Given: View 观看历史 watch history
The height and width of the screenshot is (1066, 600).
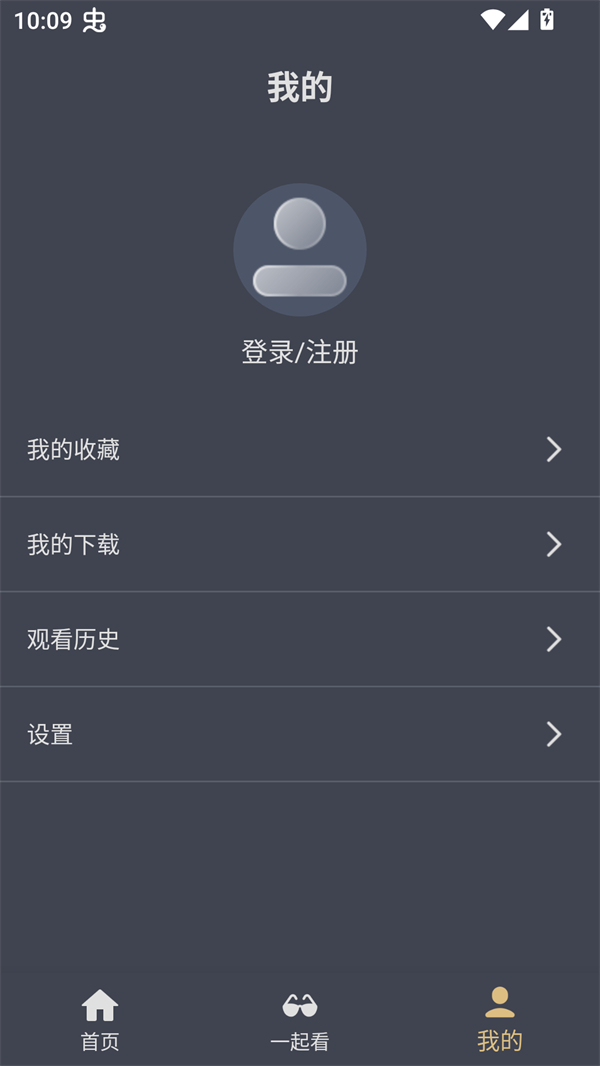Looking at the screenshot, I should coord(299,639).
